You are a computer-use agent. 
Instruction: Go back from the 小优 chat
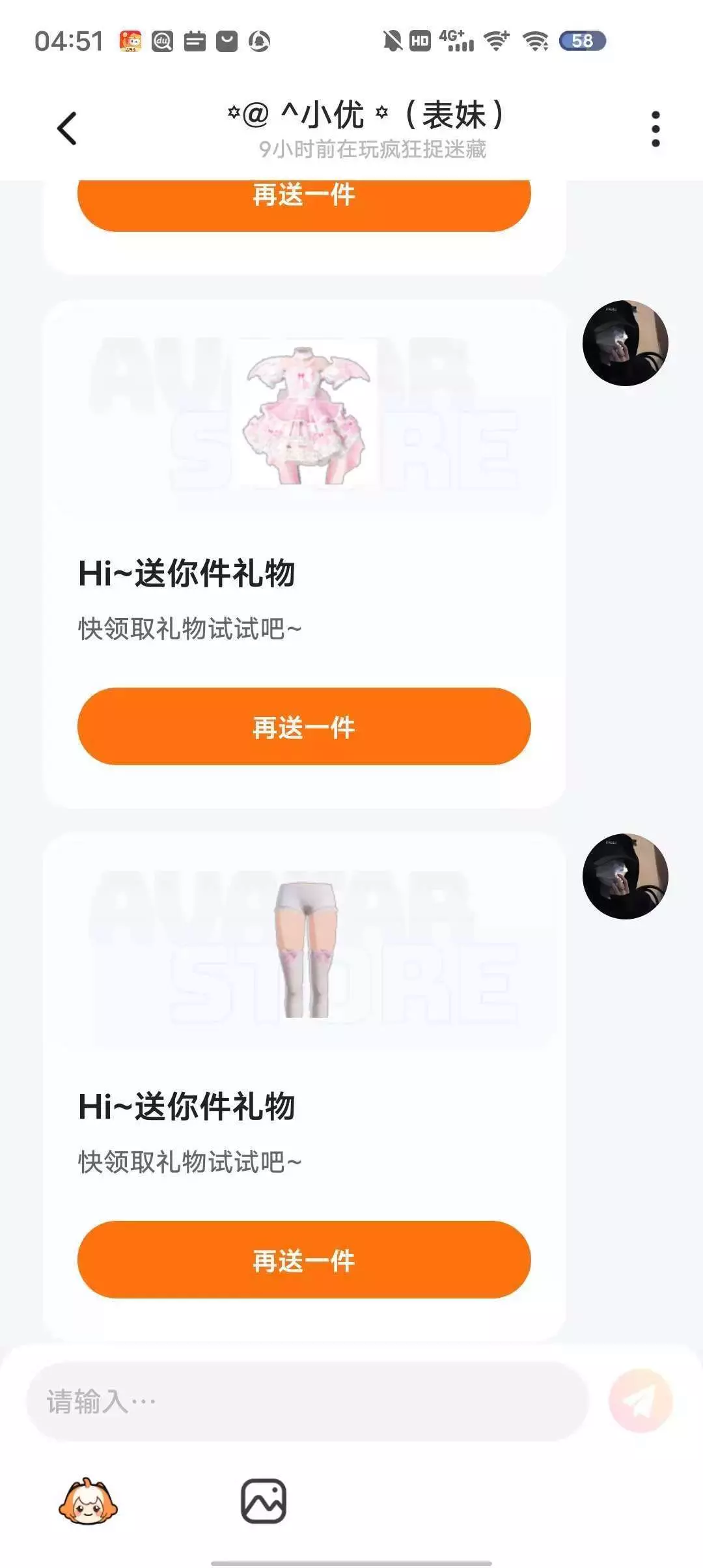click(x=67, y=128)
